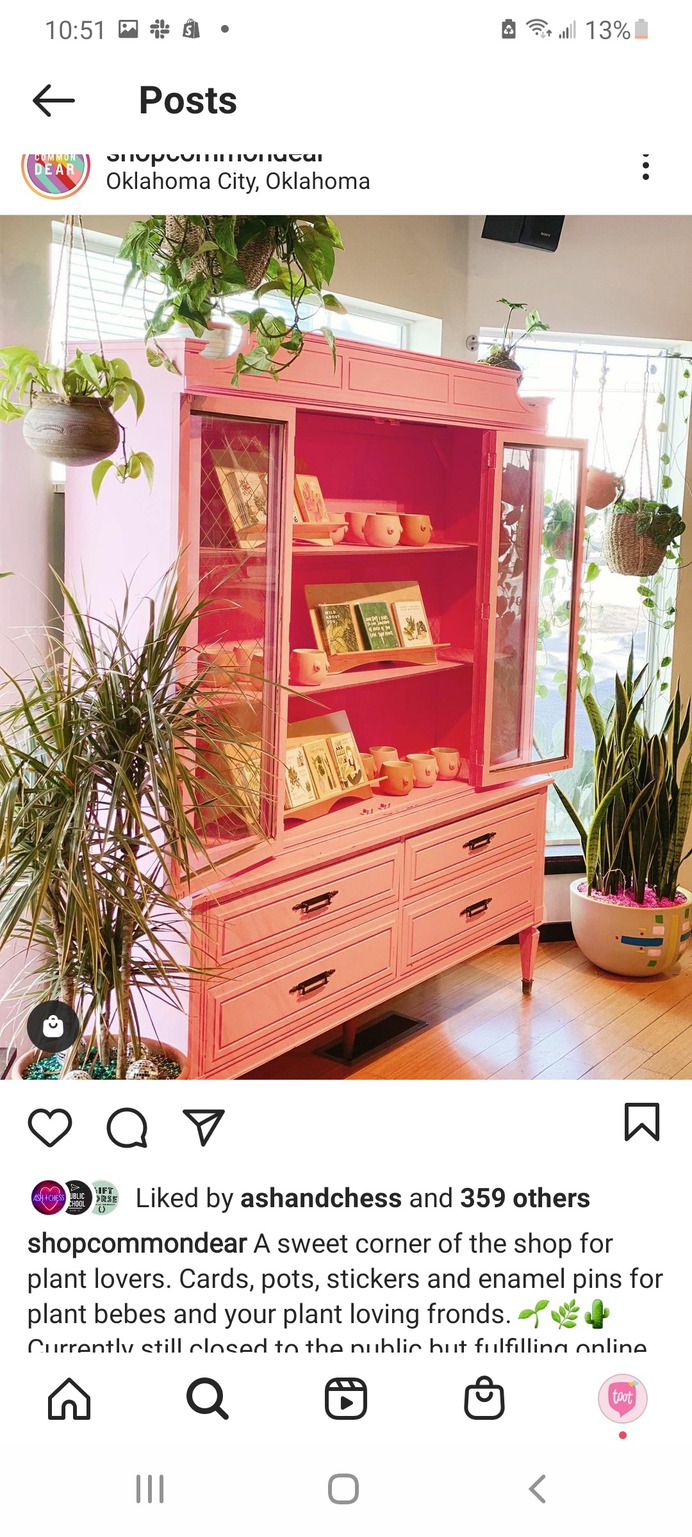Image resolution: width=692 pixels, height=1537 pixels.
Task: Tap the system back button
Action: click(x=537, y=1489)
